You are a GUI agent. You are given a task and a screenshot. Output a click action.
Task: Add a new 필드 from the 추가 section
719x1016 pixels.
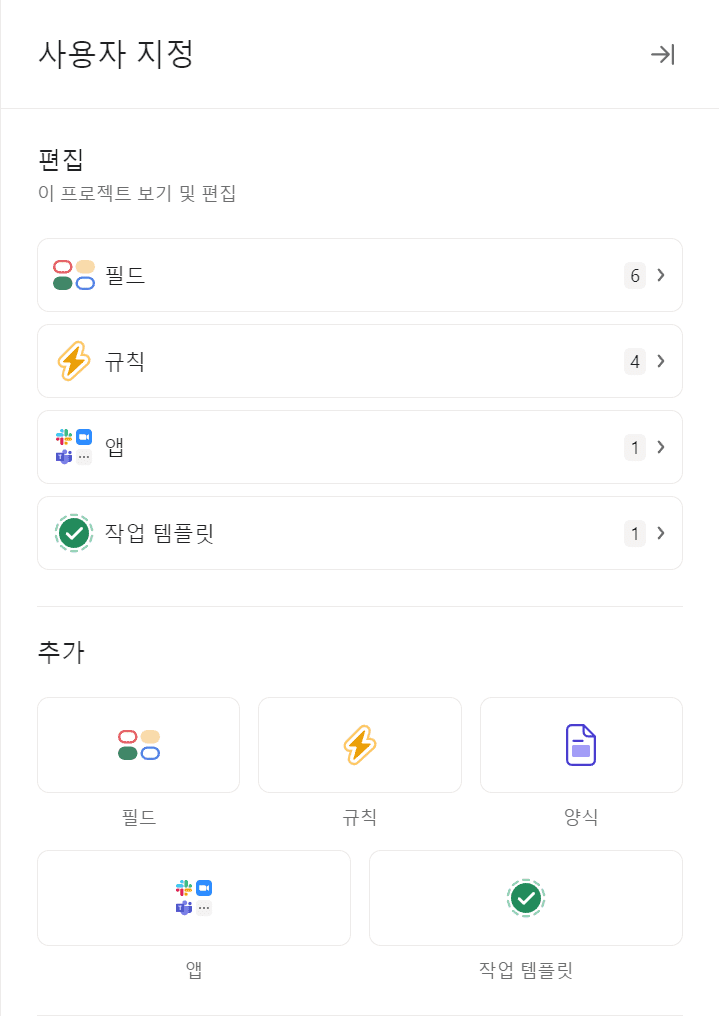coord(138,745)
